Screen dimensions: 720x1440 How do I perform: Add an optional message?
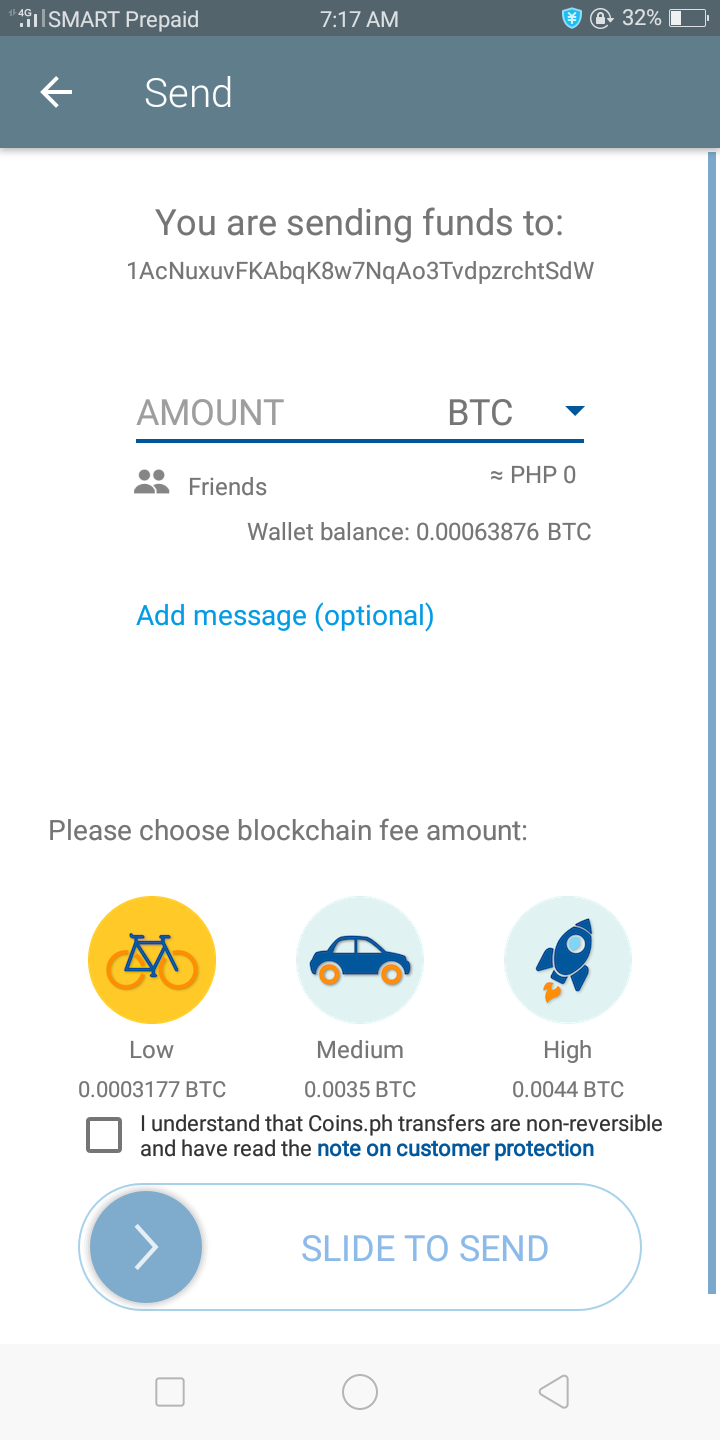[x=285, y=615]
